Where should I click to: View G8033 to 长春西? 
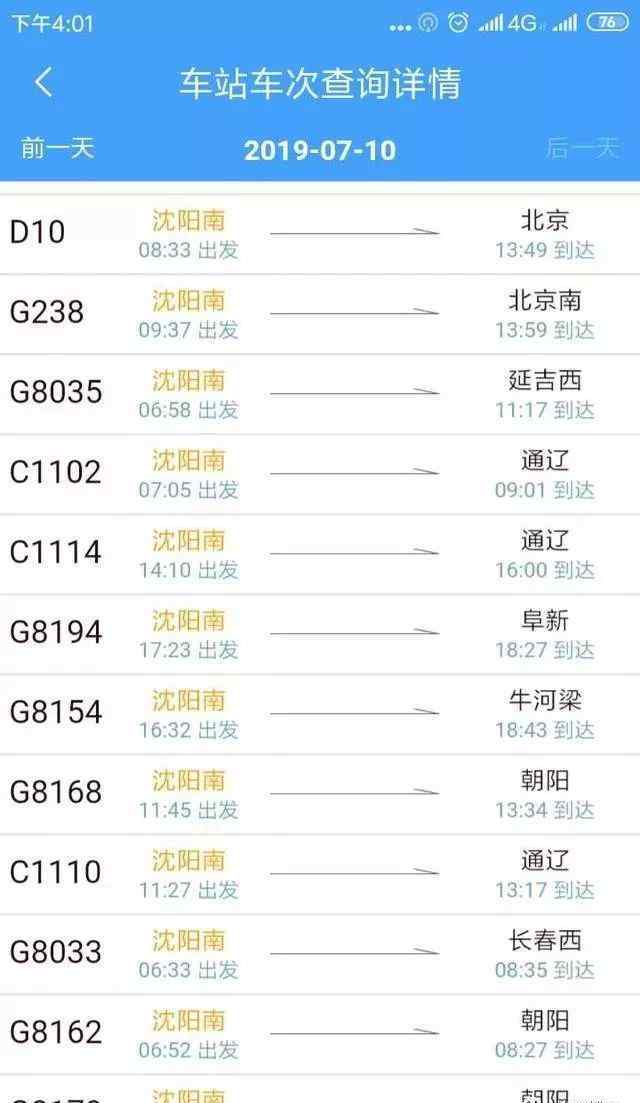320,955
